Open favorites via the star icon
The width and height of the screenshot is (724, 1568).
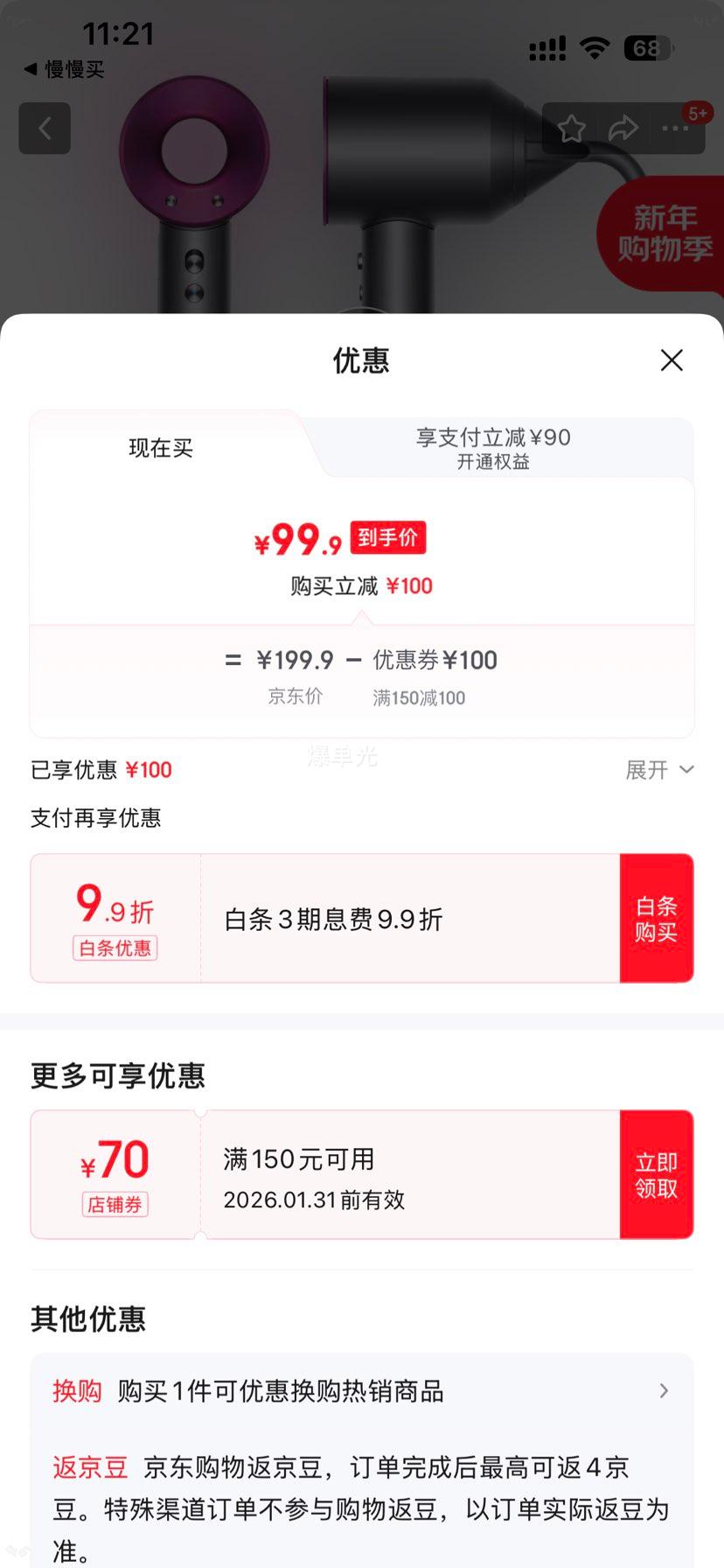click(x=571, y=128)
